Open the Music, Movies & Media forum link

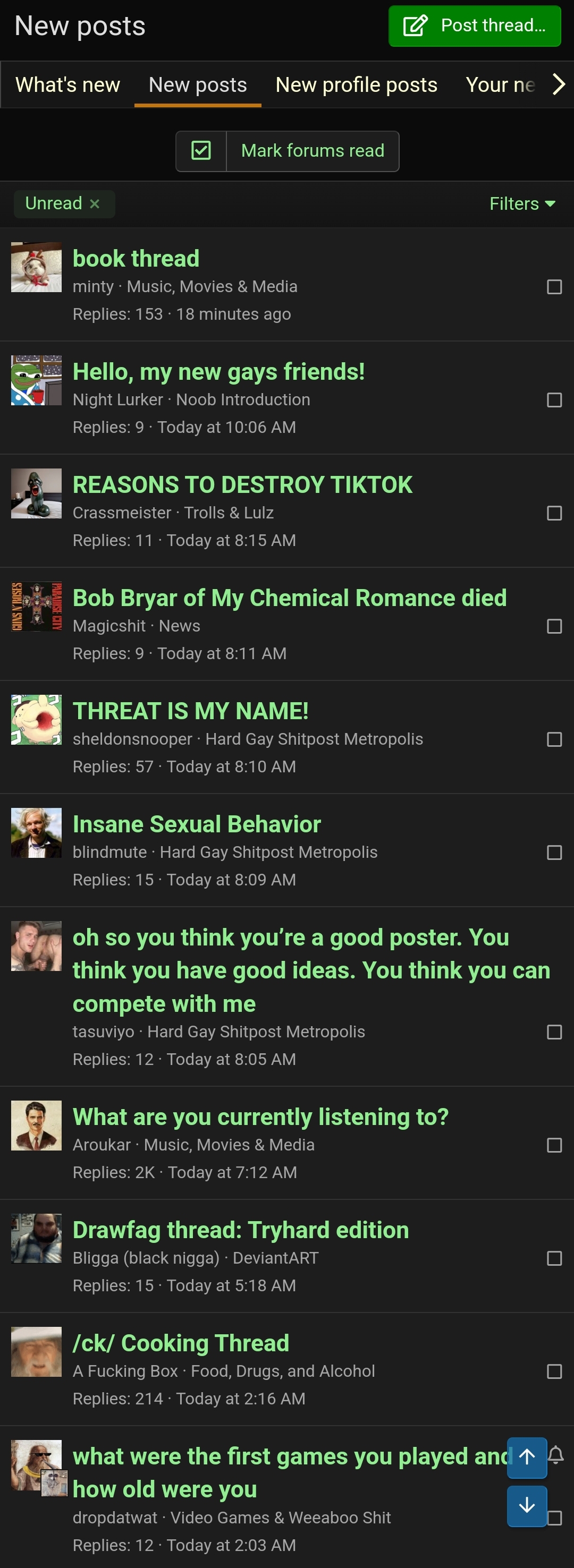click(212, 287)
